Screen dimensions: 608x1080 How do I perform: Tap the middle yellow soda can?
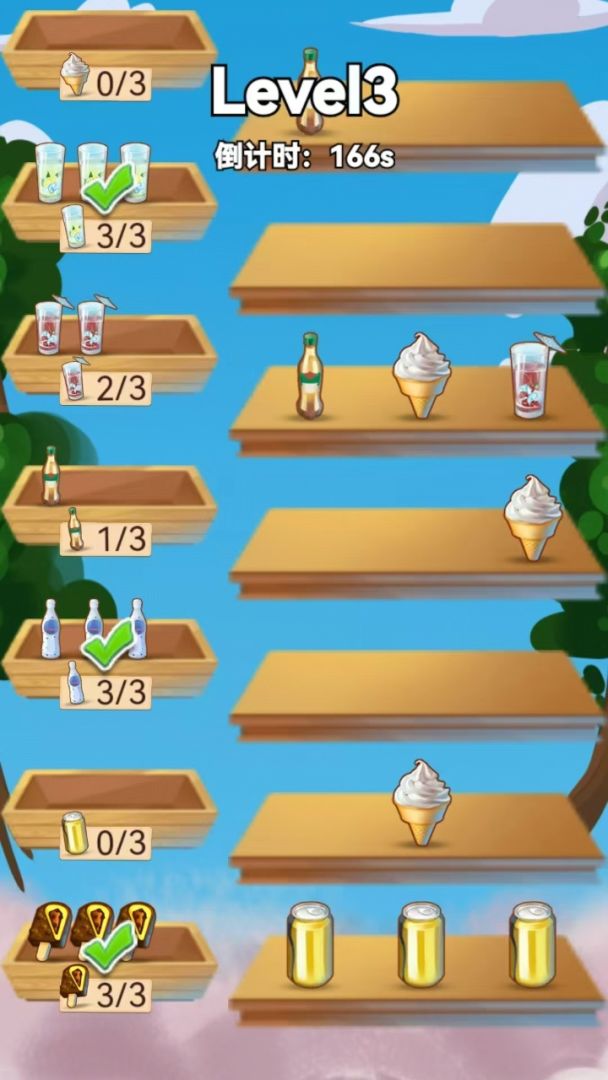pos(421,944)
